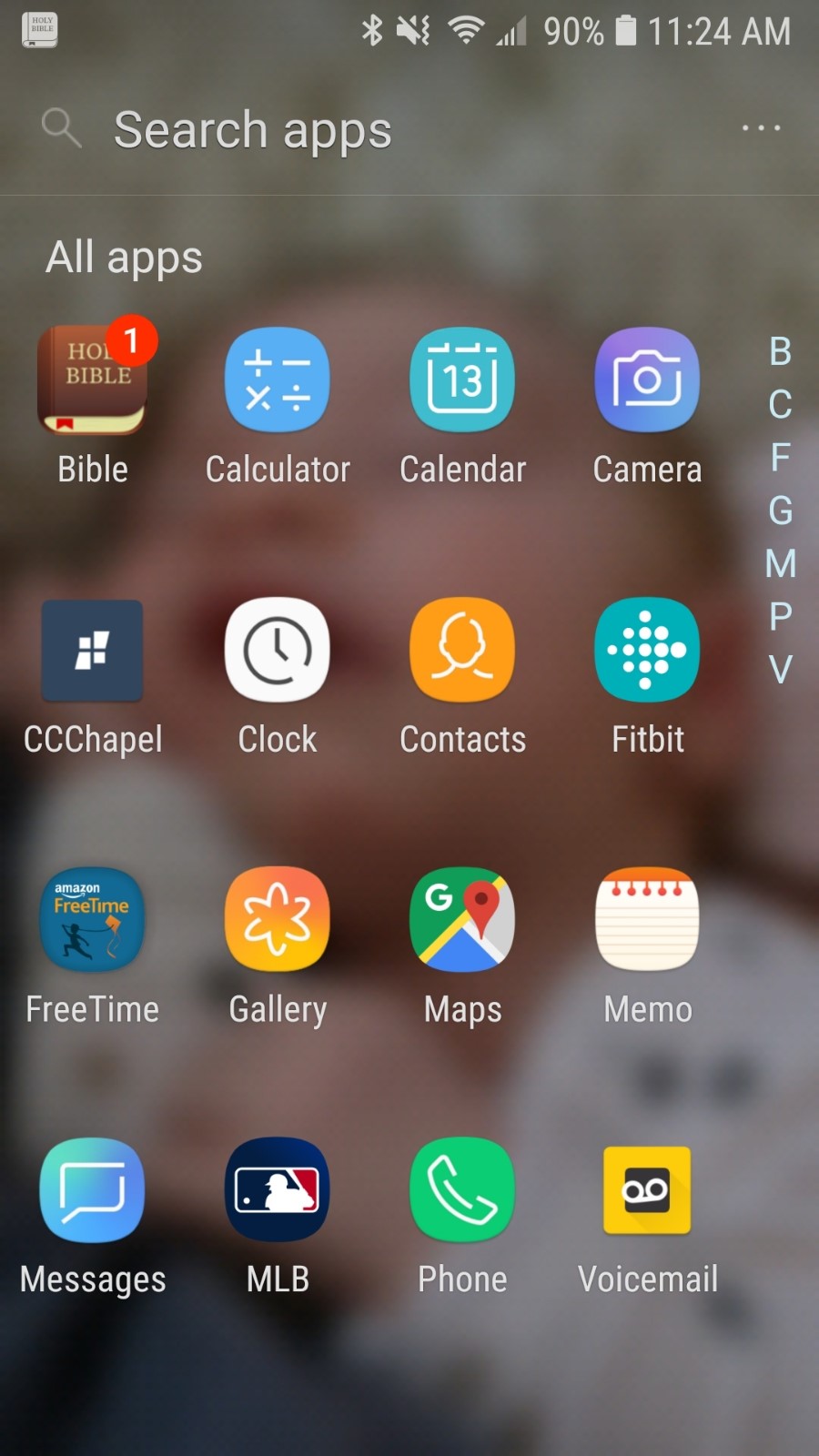
Task: Launch the Fitbit app
Action: [647, 651]
